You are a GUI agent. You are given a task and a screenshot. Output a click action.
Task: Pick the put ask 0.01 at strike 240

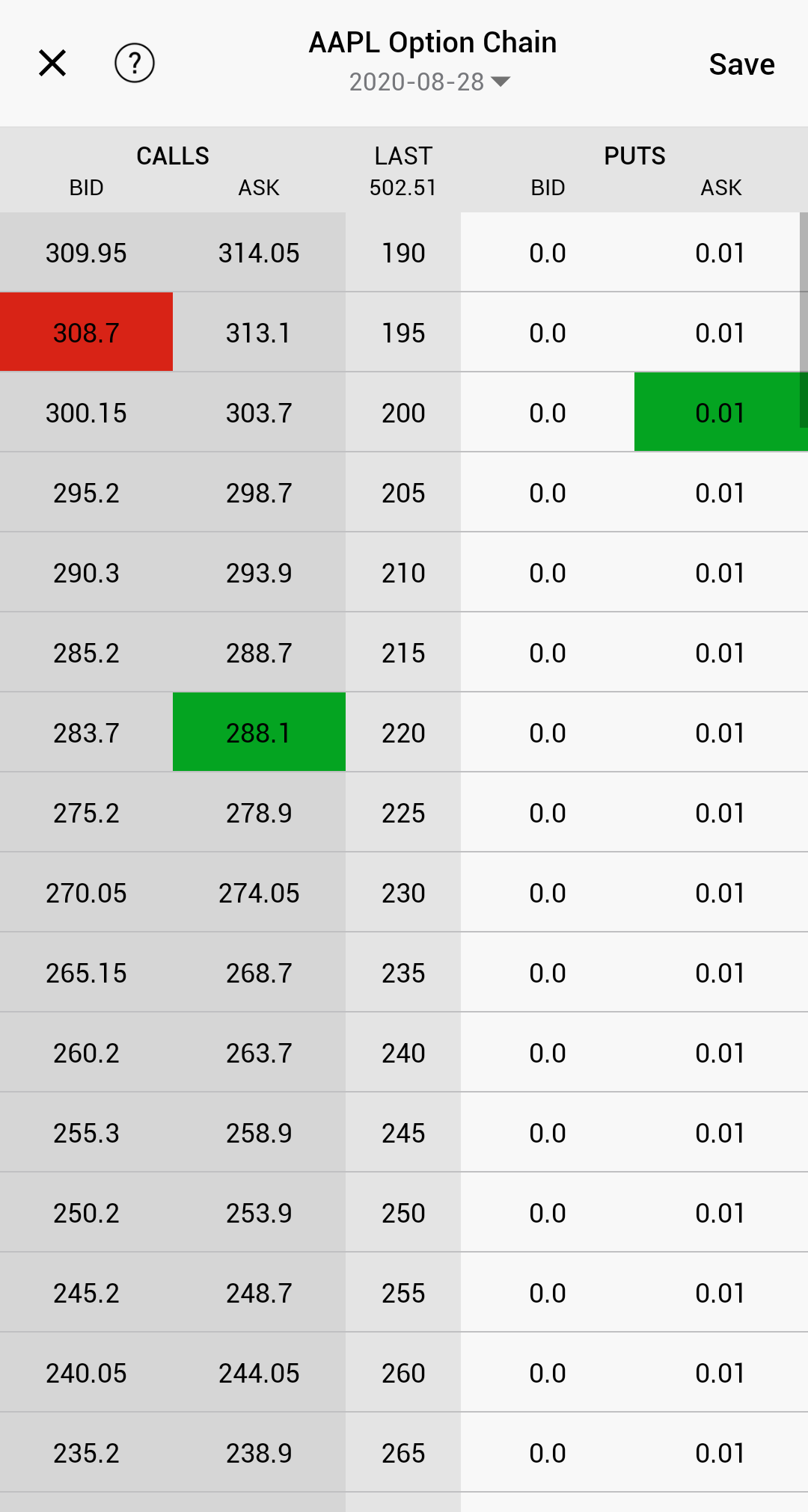tap(720, 1053)
